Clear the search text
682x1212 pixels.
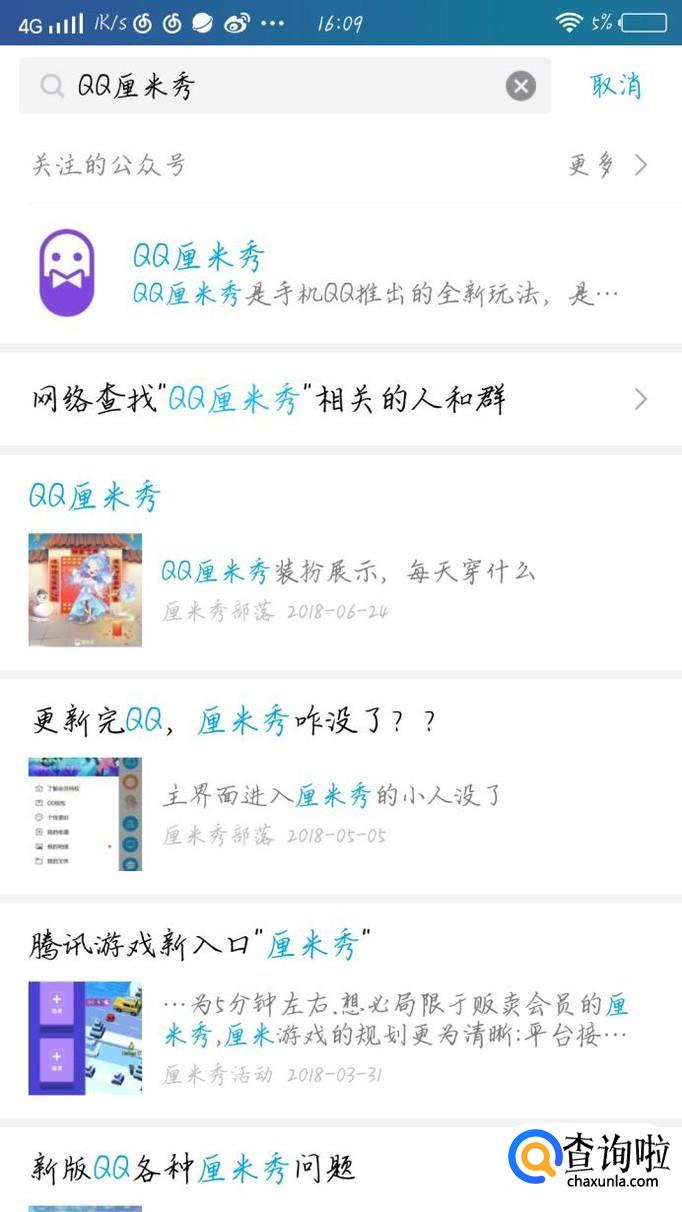pos(520,86)
